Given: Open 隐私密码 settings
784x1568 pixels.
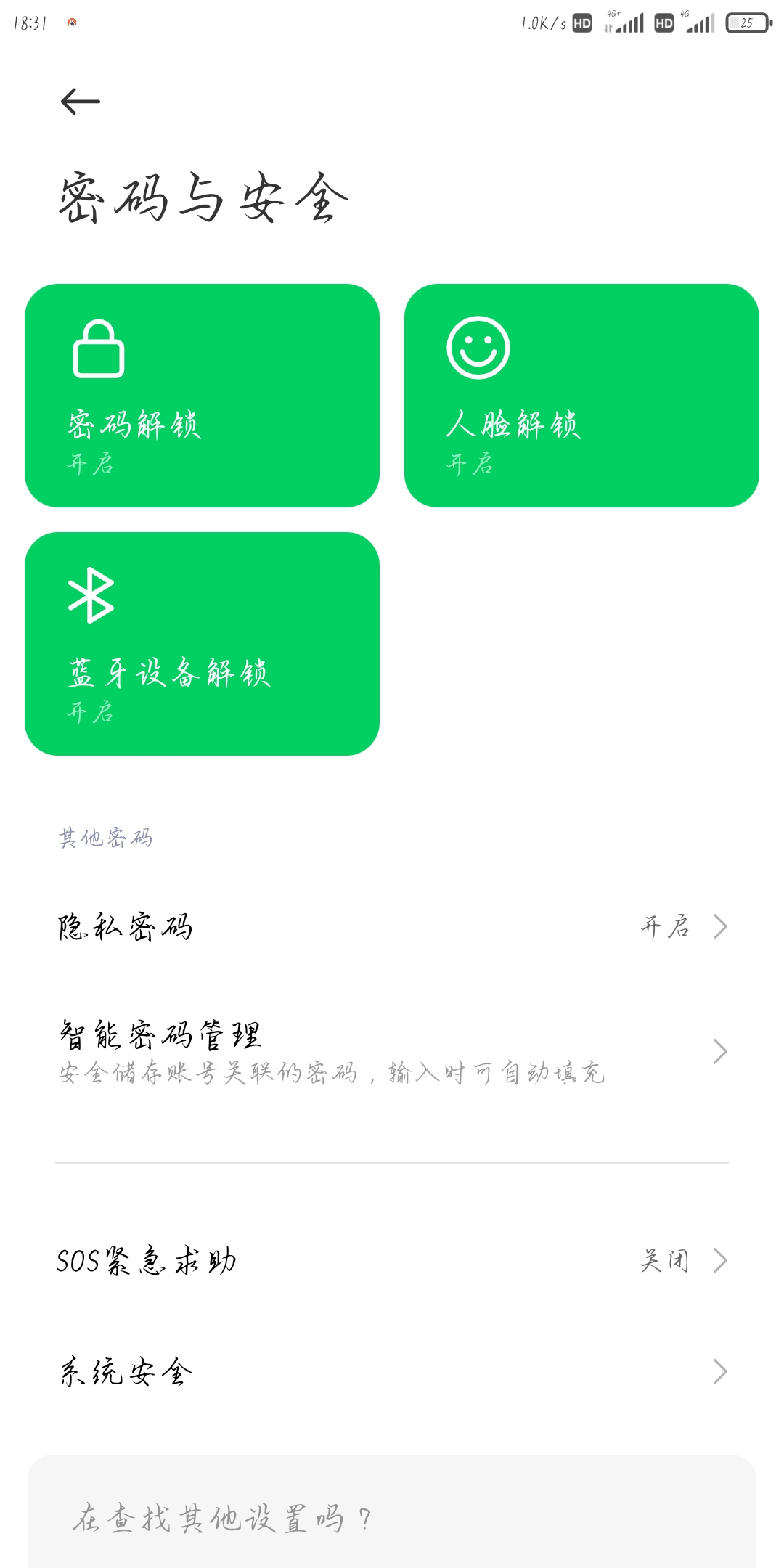Looking at the screenshot, I should (x=392, y=927).
